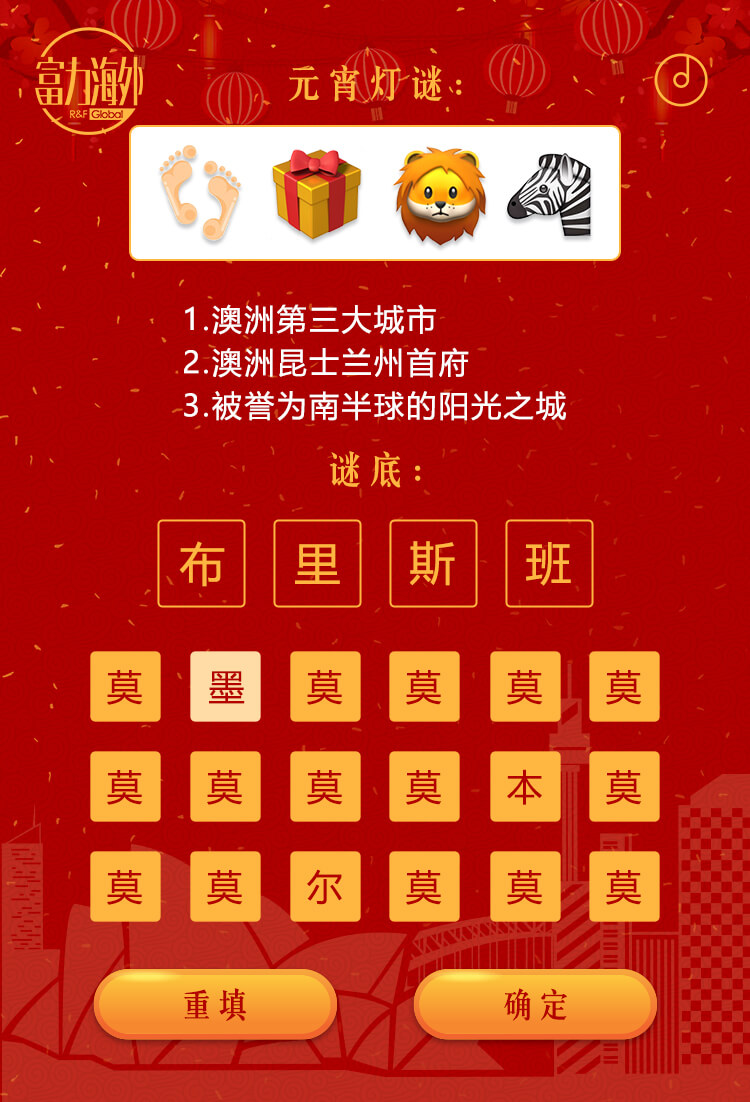This screenshot has height=1102, width=750.
Task: Choose the 本 character tile
Action: point(525,787)
